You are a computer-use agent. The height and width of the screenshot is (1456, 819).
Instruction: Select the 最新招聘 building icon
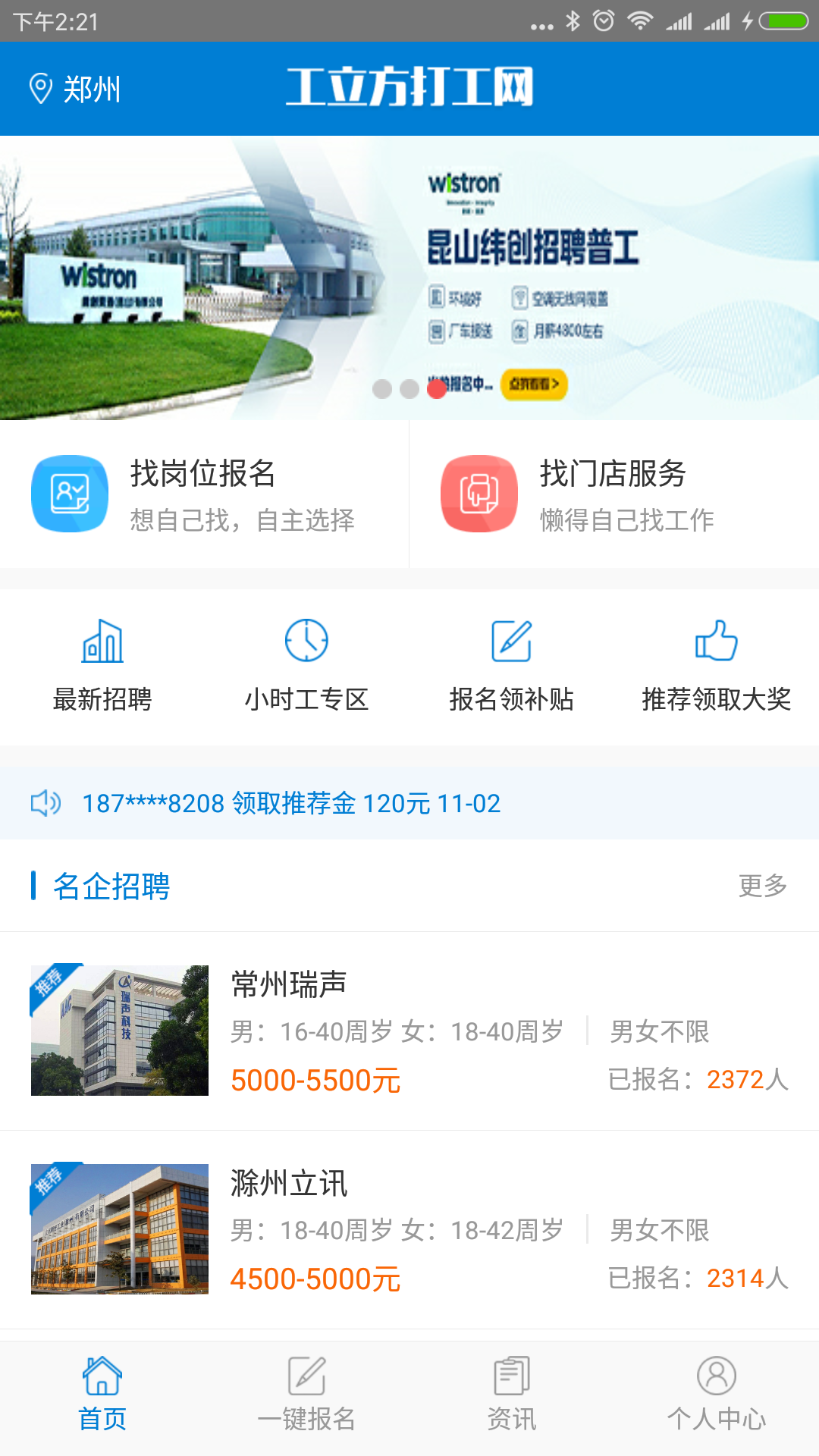coord(102,641)
